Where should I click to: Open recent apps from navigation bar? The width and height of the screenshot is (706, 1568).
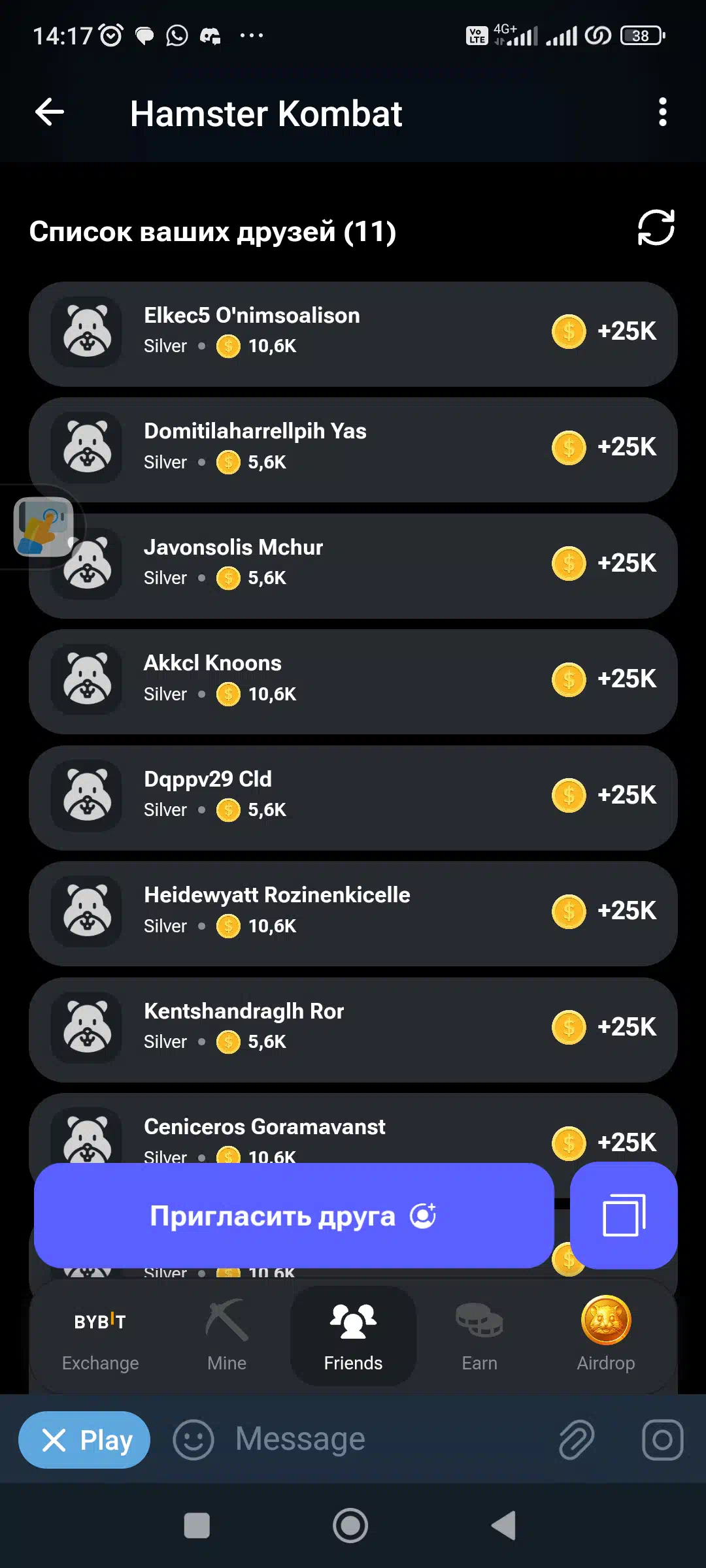(x=197, y=1526)
